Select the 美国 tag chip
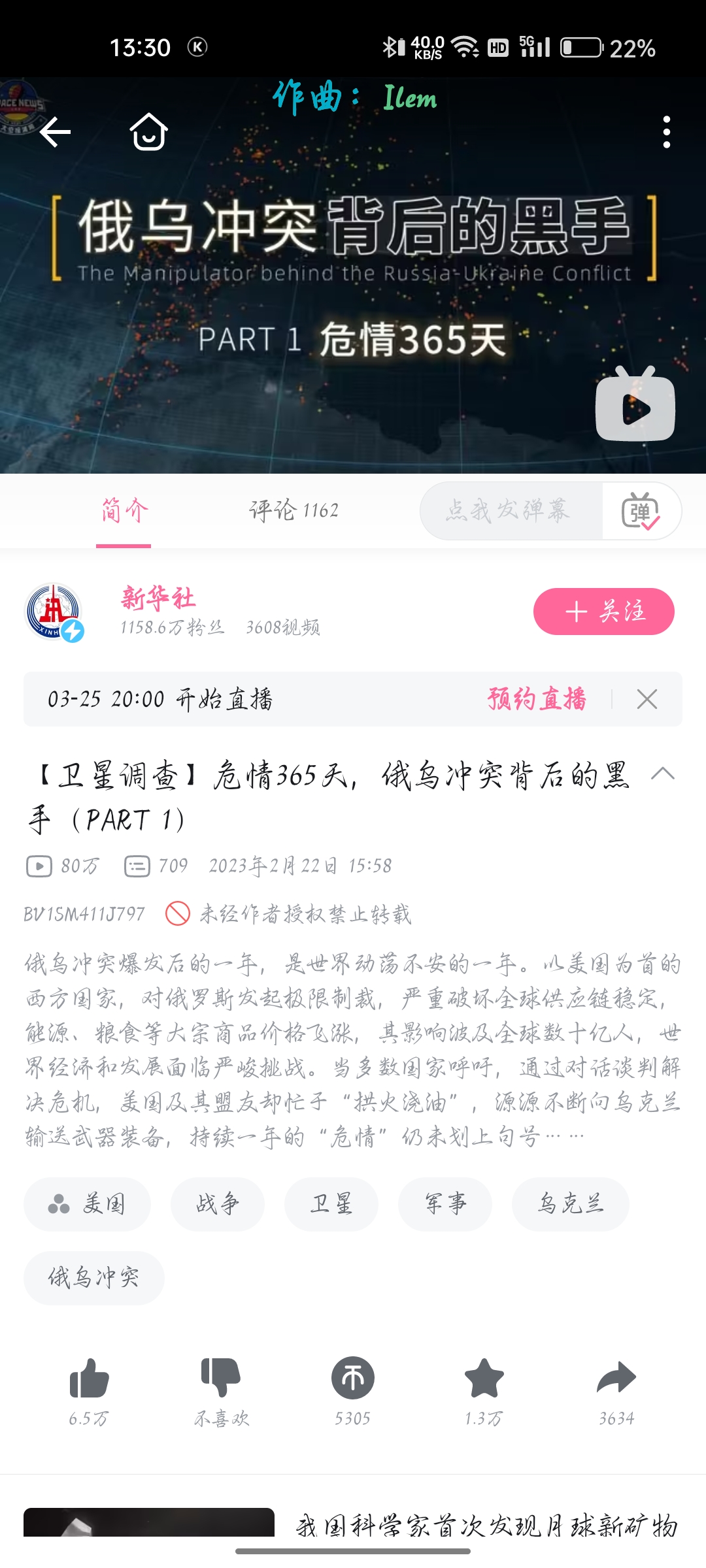The width and height of the screenshot is (706, 1568). pos(87,1204)
